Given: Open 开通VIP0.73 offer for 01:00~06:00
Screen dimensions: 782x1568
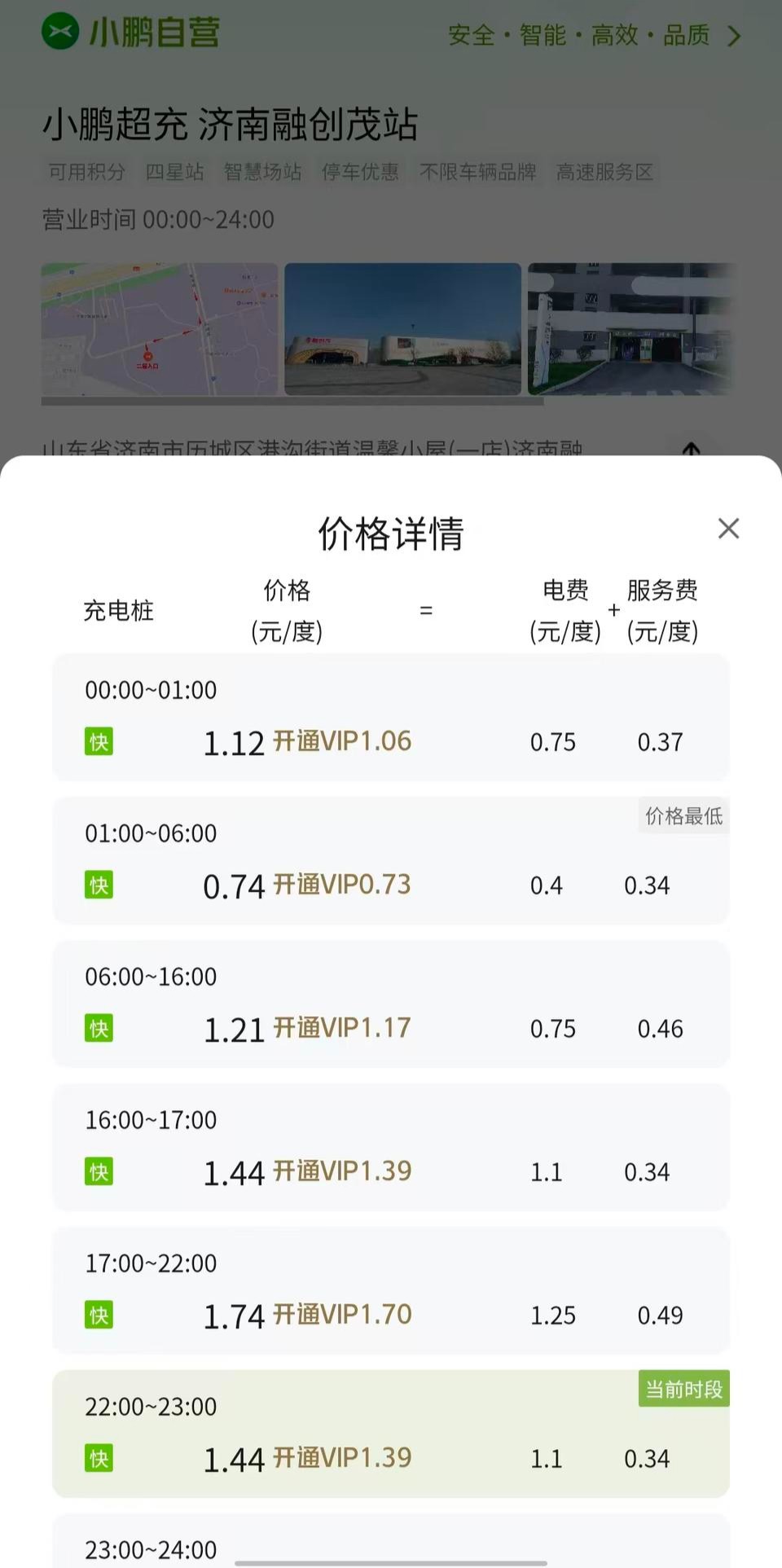Looking at the screenshot, I should click(342, 885).
